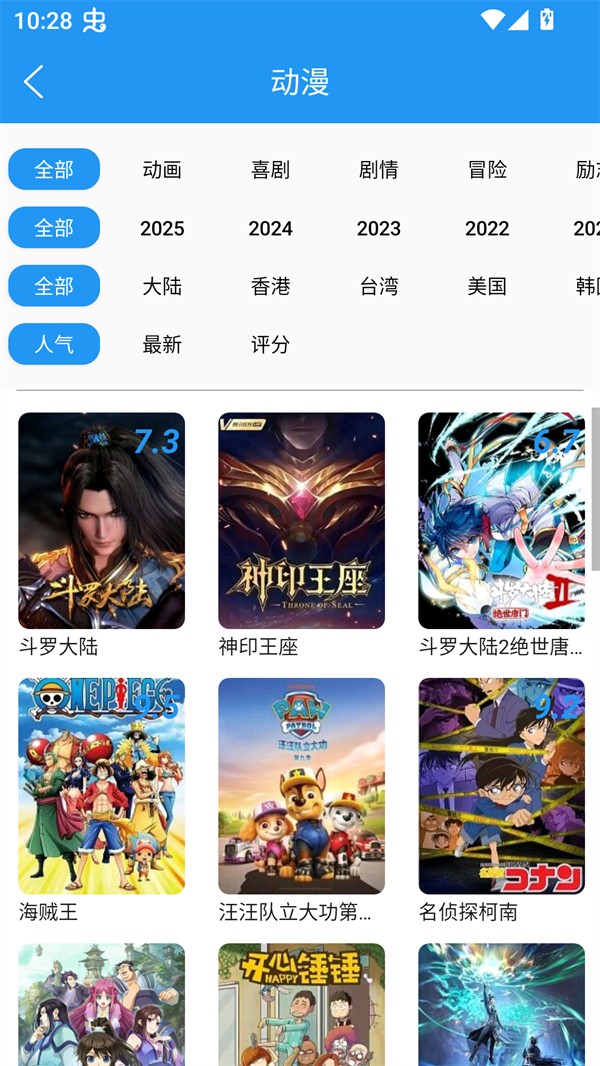600x1066 pixels.
Task: Open the 斗罗大陆 anime
Action: tap(101, 521)
